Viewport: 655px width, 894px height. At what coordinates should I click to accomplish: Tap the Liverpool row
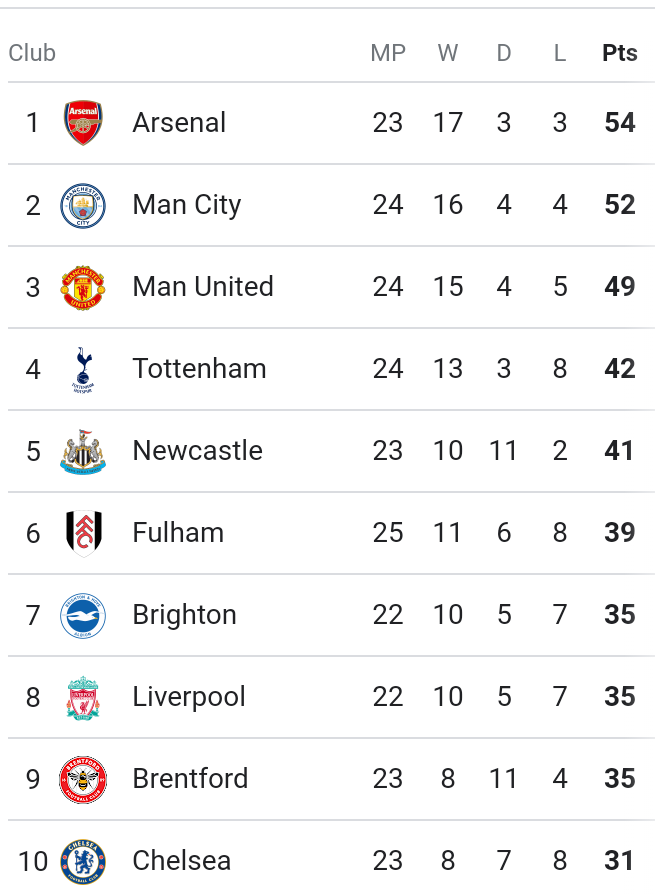tap(189, 697)
